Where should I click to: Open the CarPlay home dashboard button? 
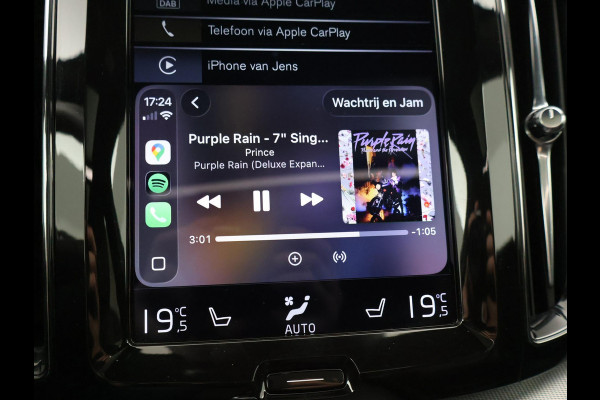point(158,264)
